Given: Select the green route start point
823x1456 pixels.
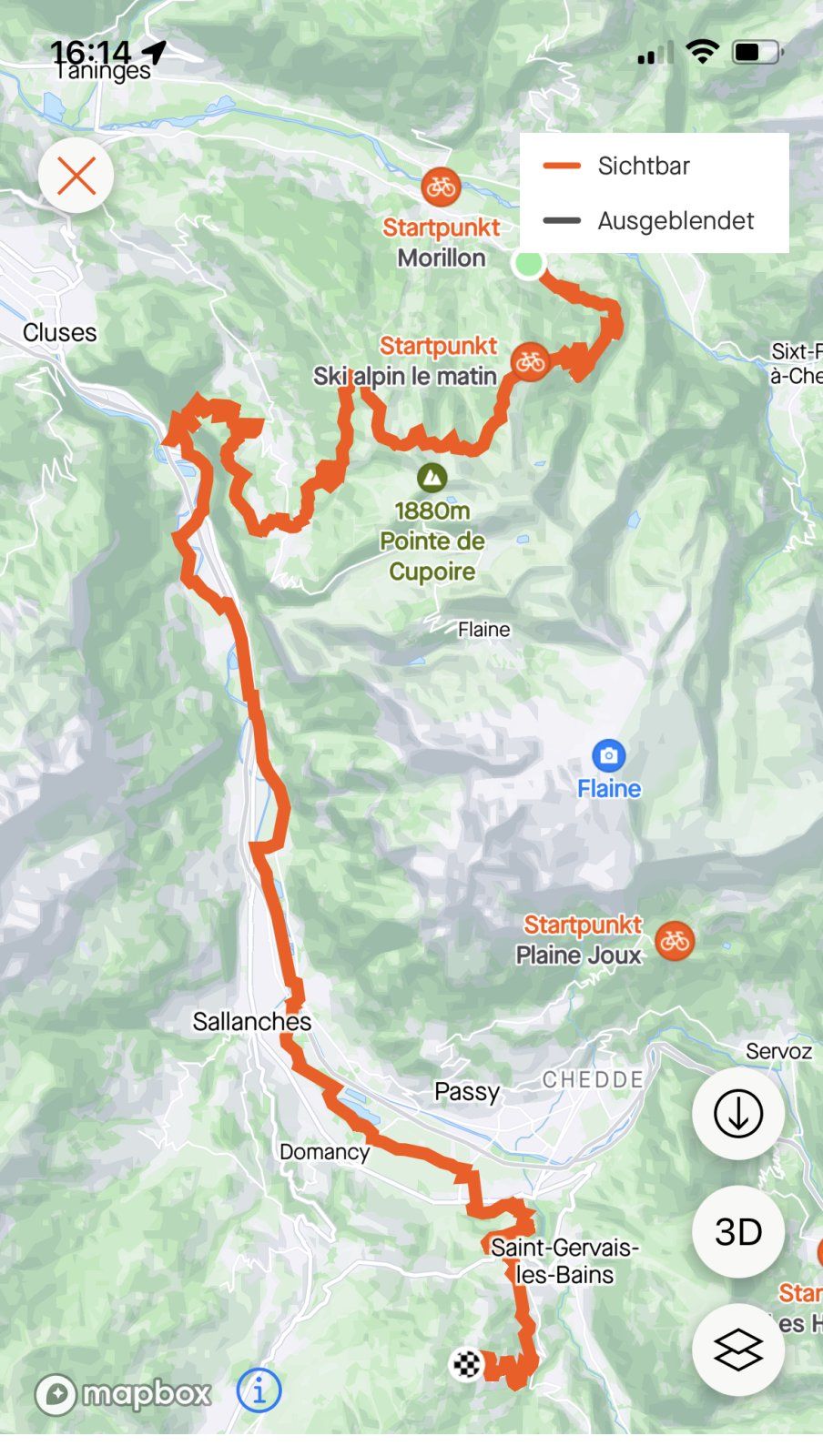Looking at the screenshot, I should (528, 264).
